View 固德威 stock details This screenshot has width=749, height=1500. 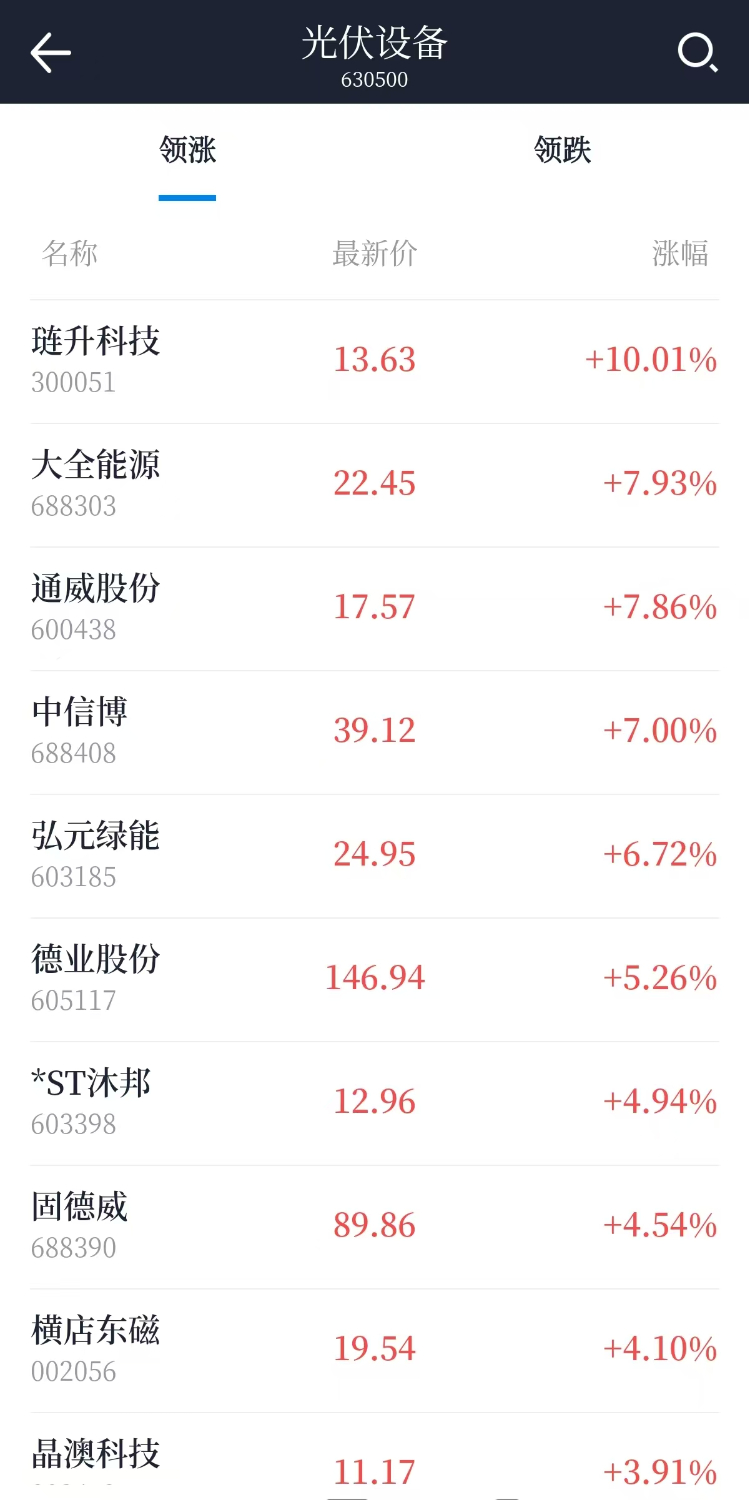tap(374, 1226)
